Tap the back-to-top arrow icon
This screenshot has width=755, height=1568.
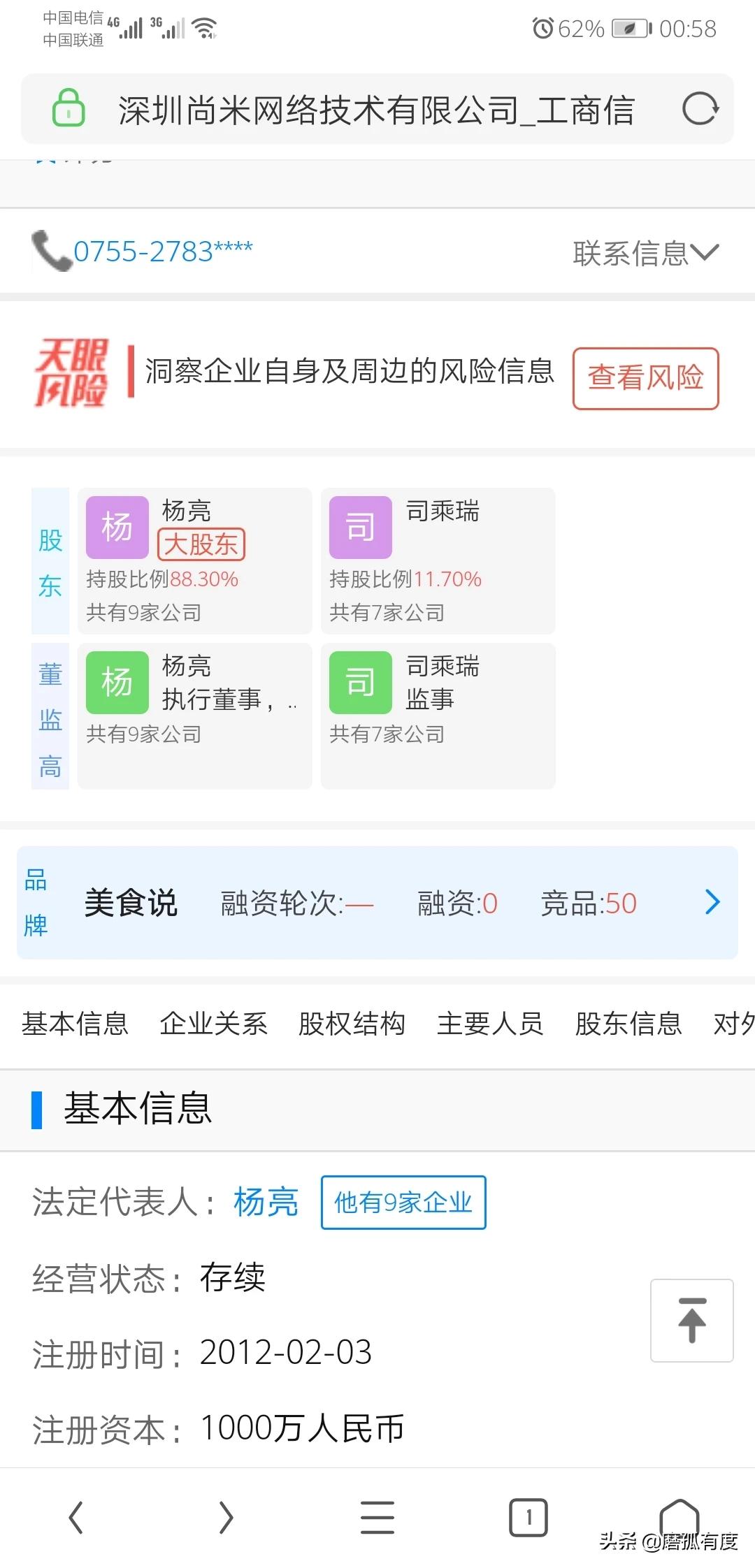tap(691, 1321)
